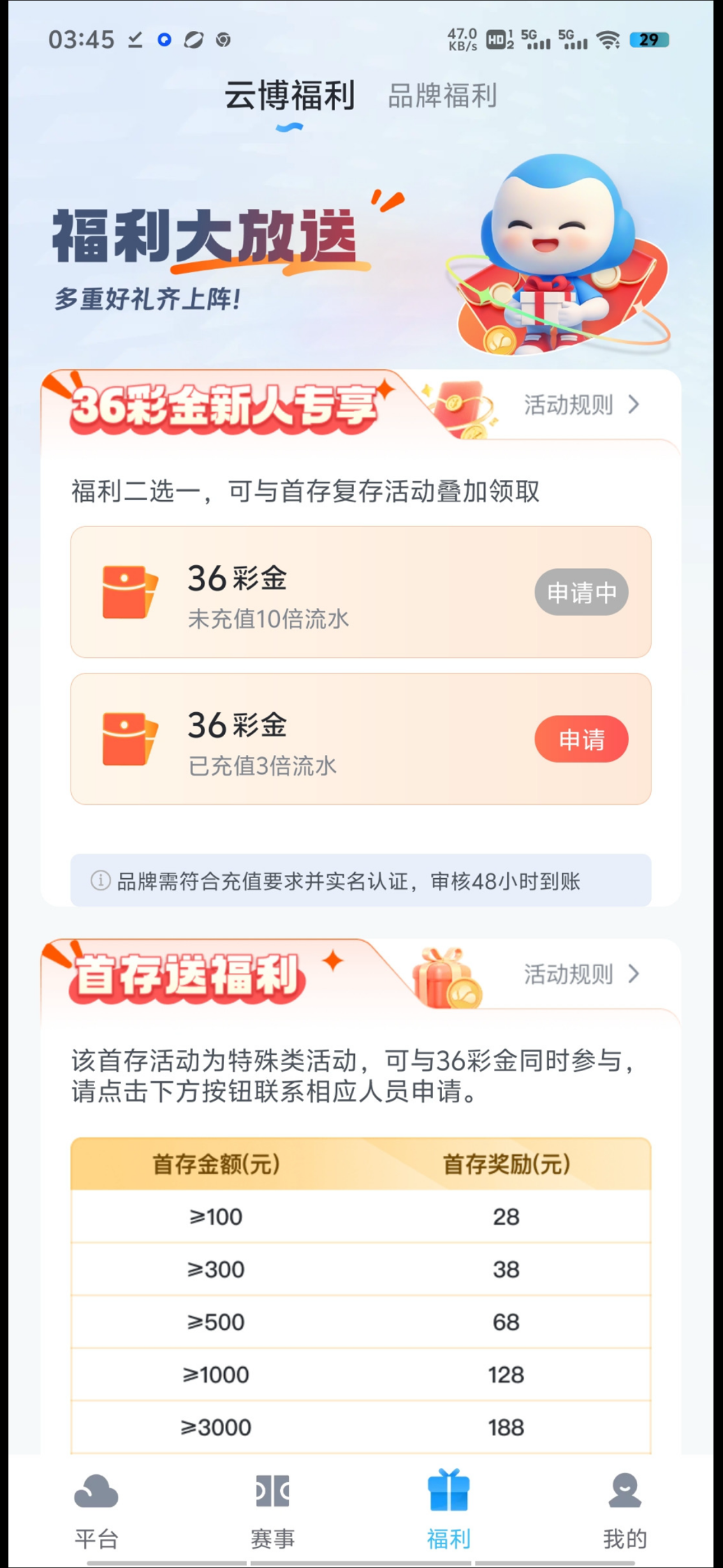This screenshot has height=1568, width=723.
Task: Go to the 平台 tab
Action: click(96, 1510)
